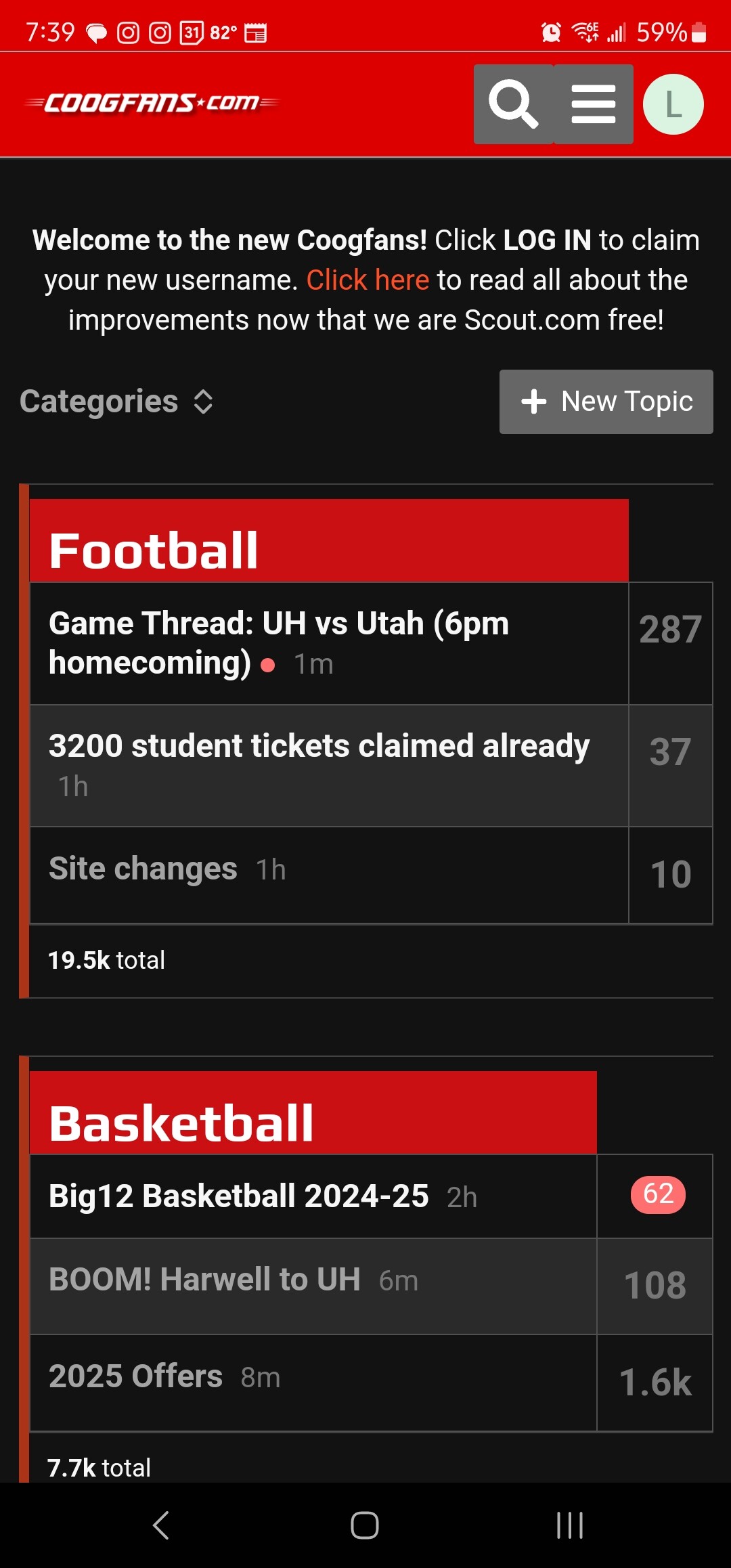Tap the system back button

[x=161, y=1525]
